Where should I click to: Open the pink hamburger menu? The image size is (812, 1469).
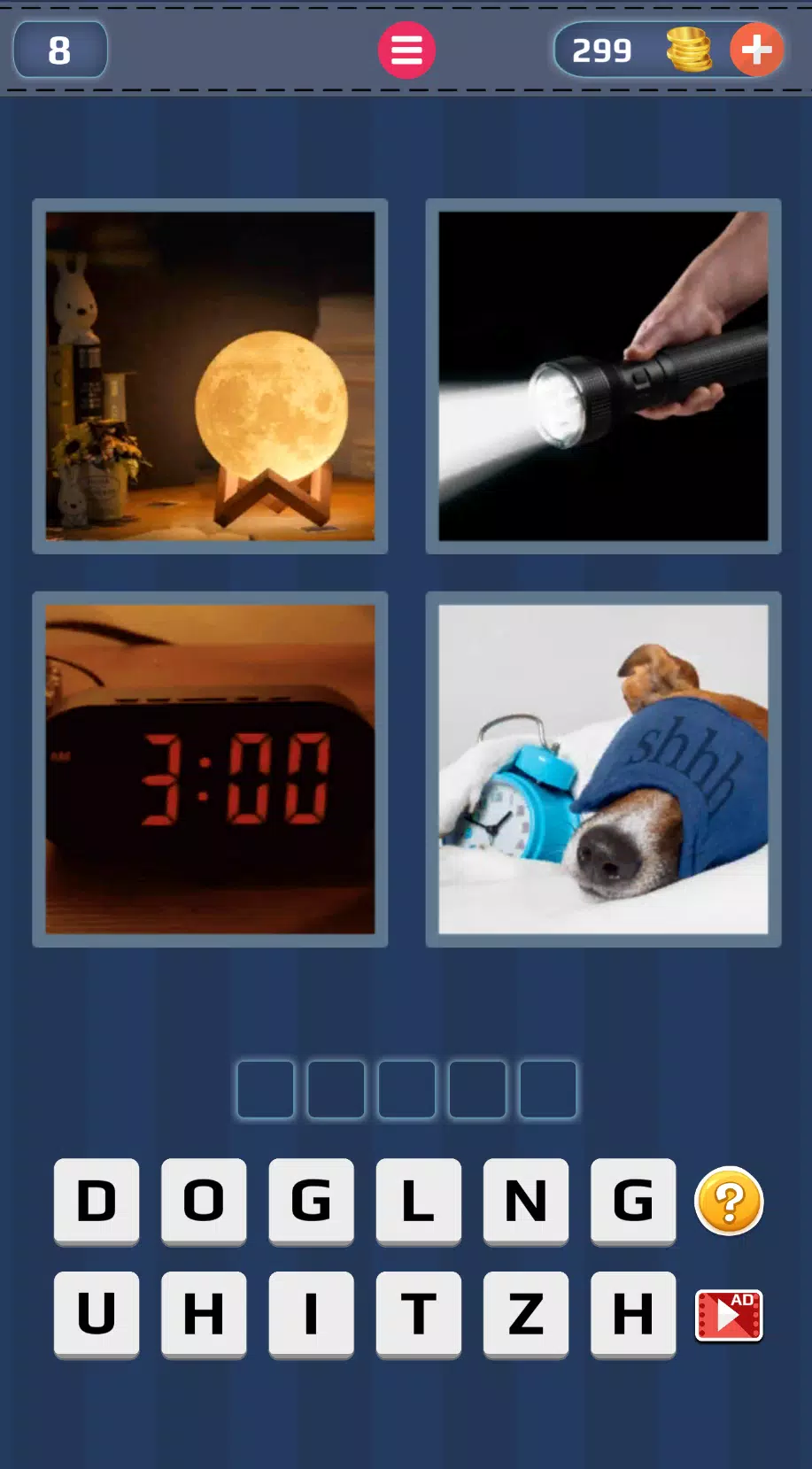(406, 50)
